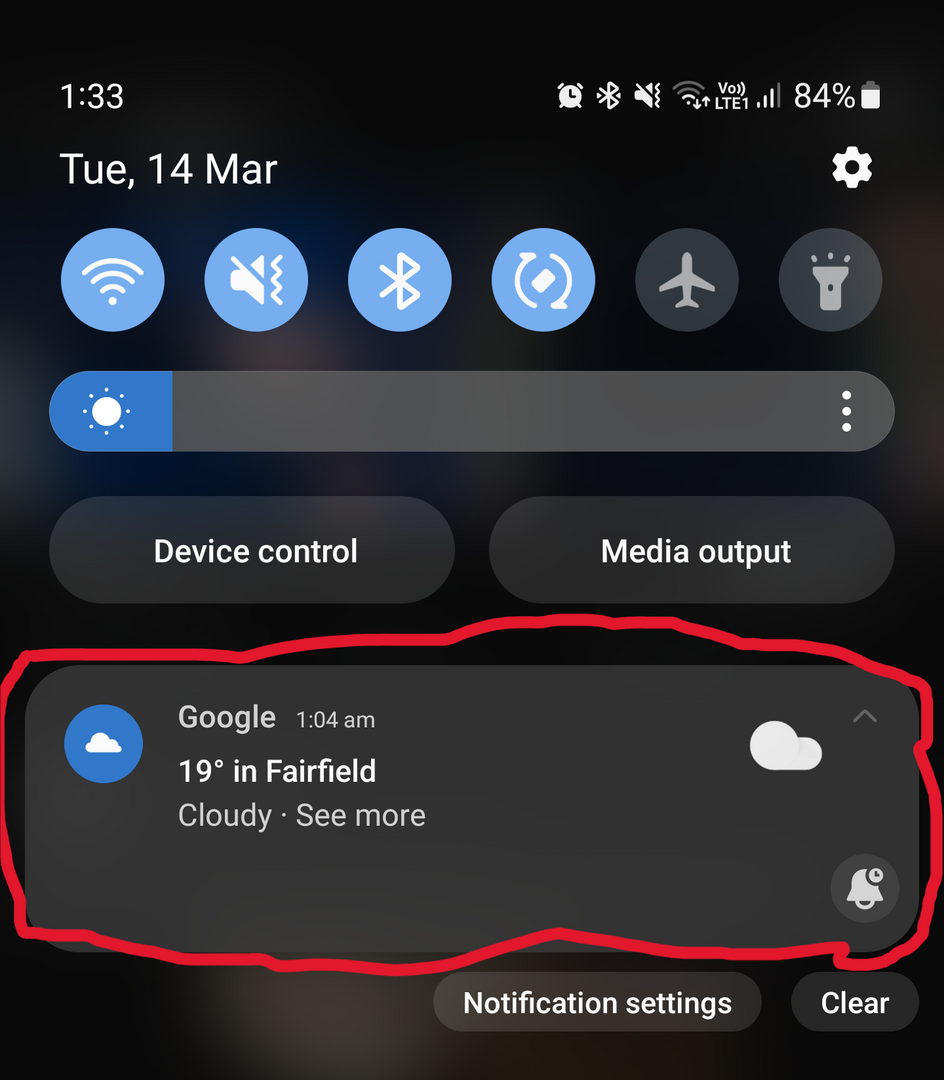Turn off Wi-Fi quick toggle

112,280
